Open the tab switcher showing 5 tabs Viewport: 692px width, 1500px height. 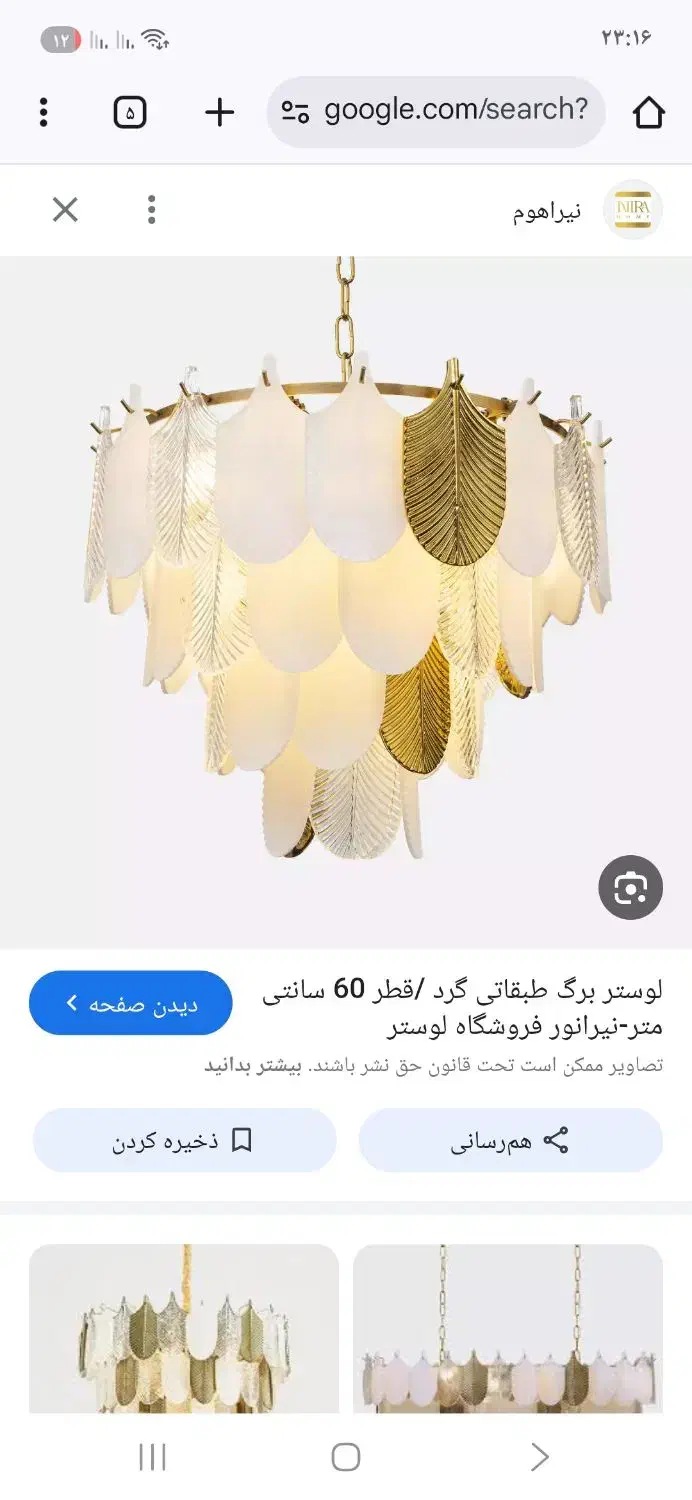tap(130, 113)
